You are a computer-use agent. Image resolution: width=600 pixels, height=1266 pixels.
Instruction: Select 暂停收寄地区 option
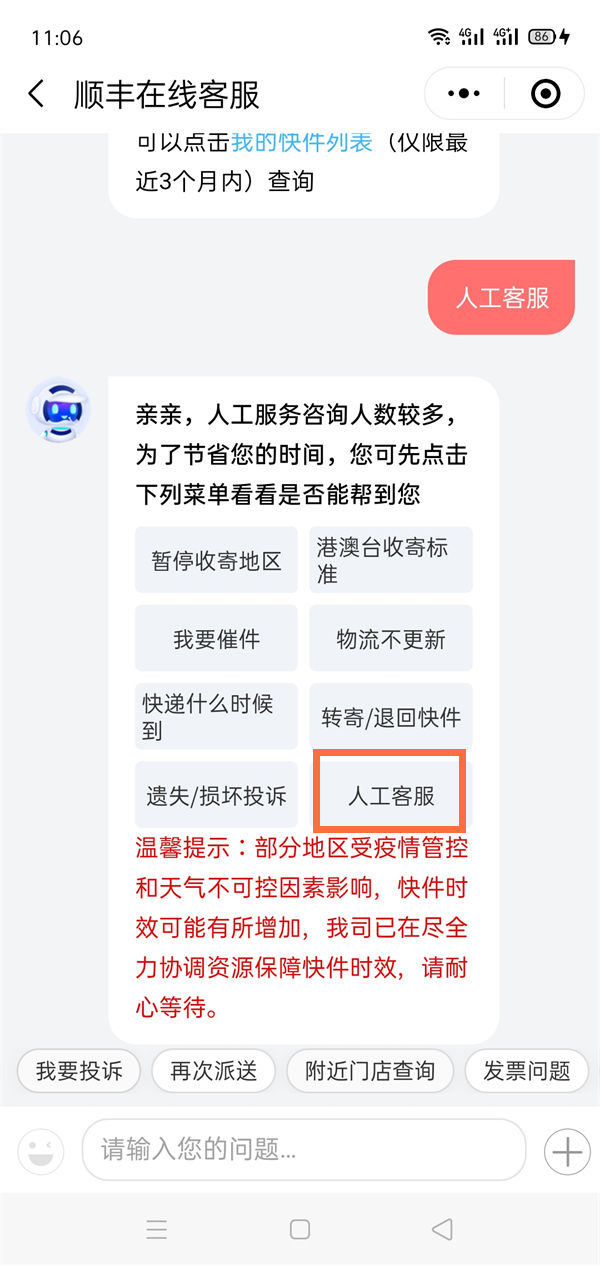216,560
